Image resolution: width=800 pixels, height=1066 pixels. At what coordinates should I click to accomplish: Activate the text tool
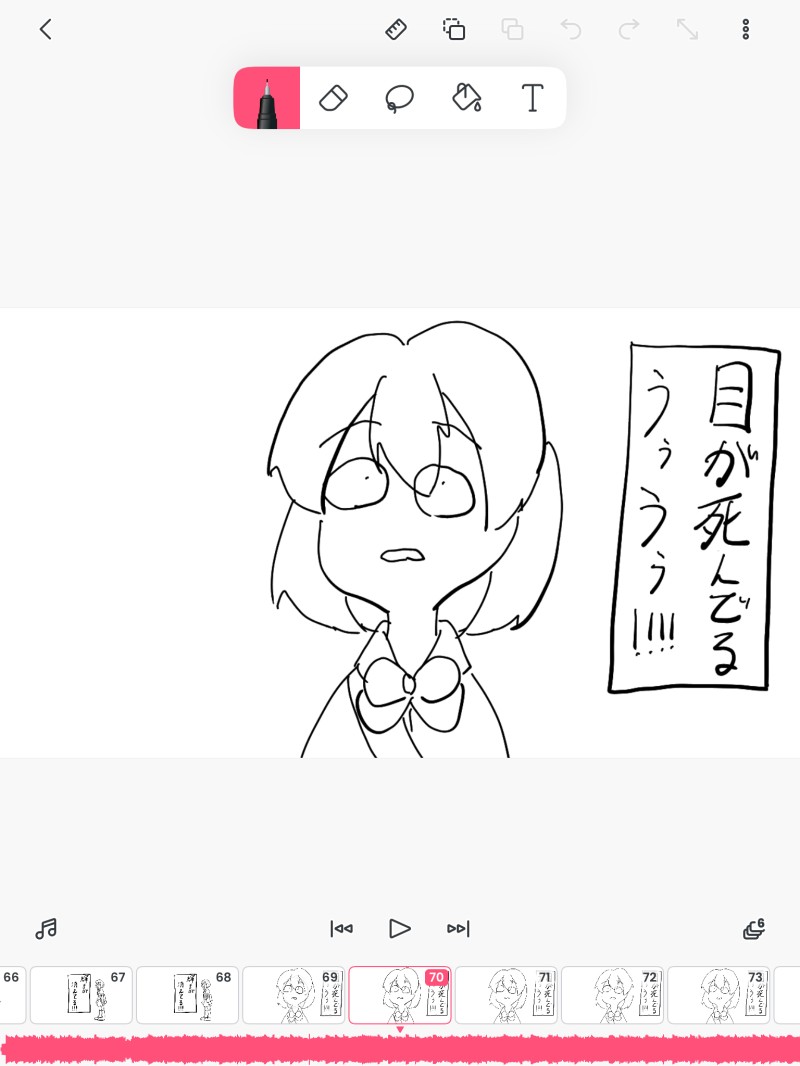532,98
